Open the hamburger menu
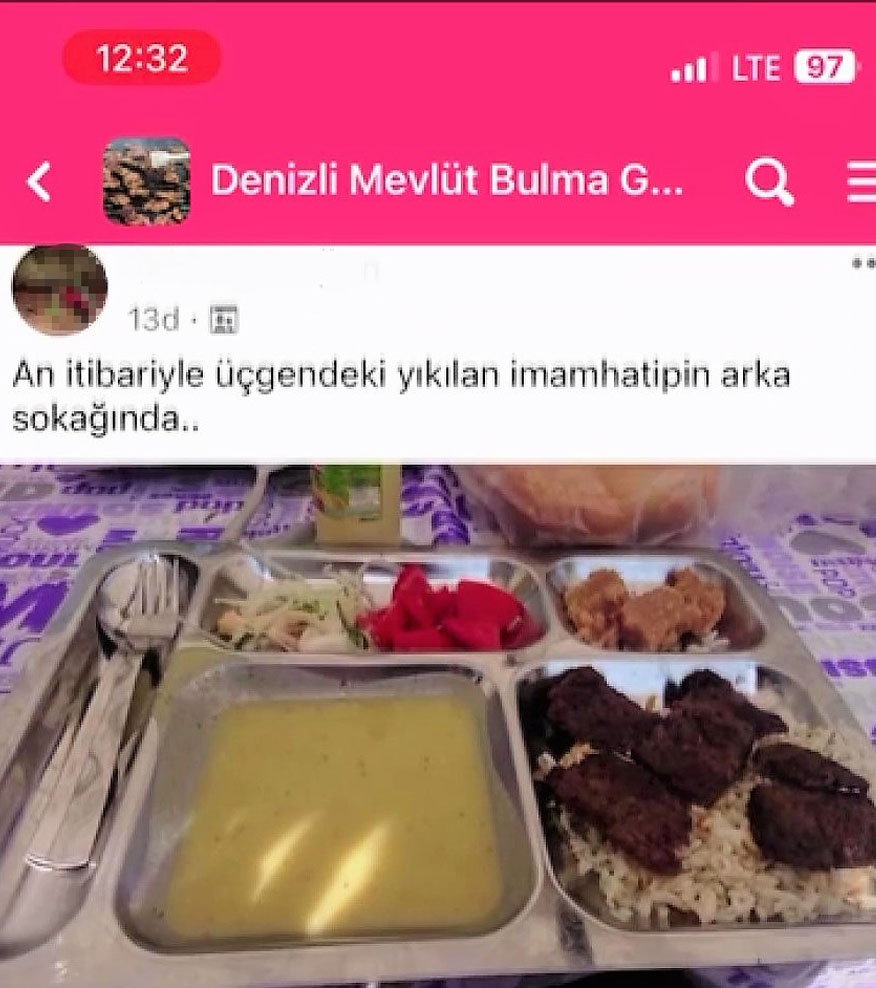The image size is (876, 988). pos(861,182)
